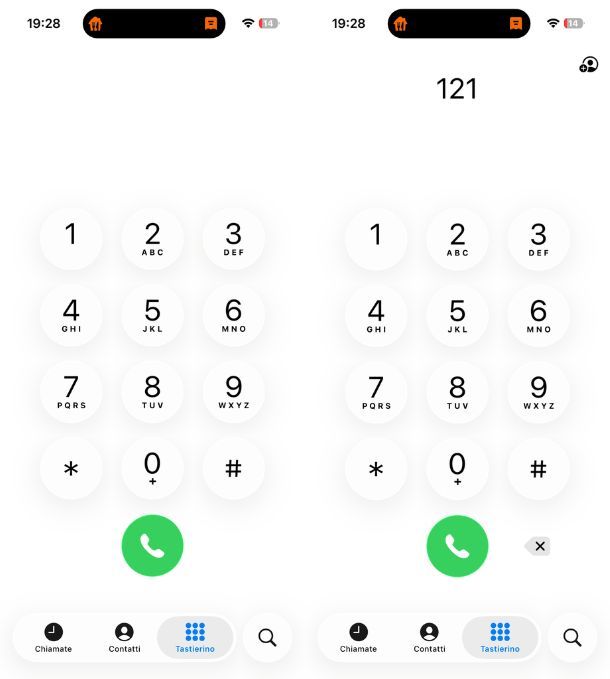Delete the last digit of 121
Screen dimensions: 610x679
(x=538, y=546)
